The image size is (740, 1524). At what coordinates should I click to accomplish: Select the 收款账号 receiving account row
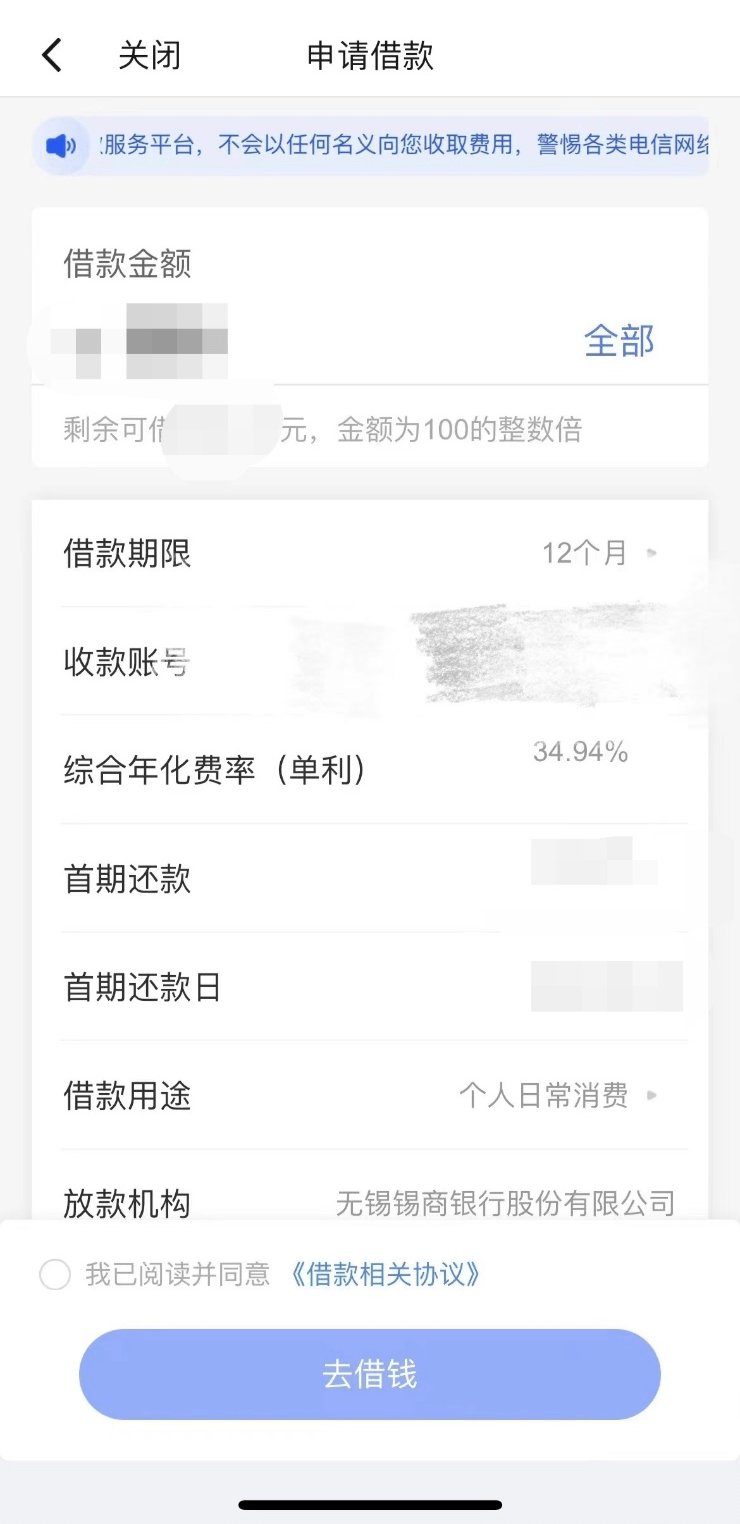point(370,660)
